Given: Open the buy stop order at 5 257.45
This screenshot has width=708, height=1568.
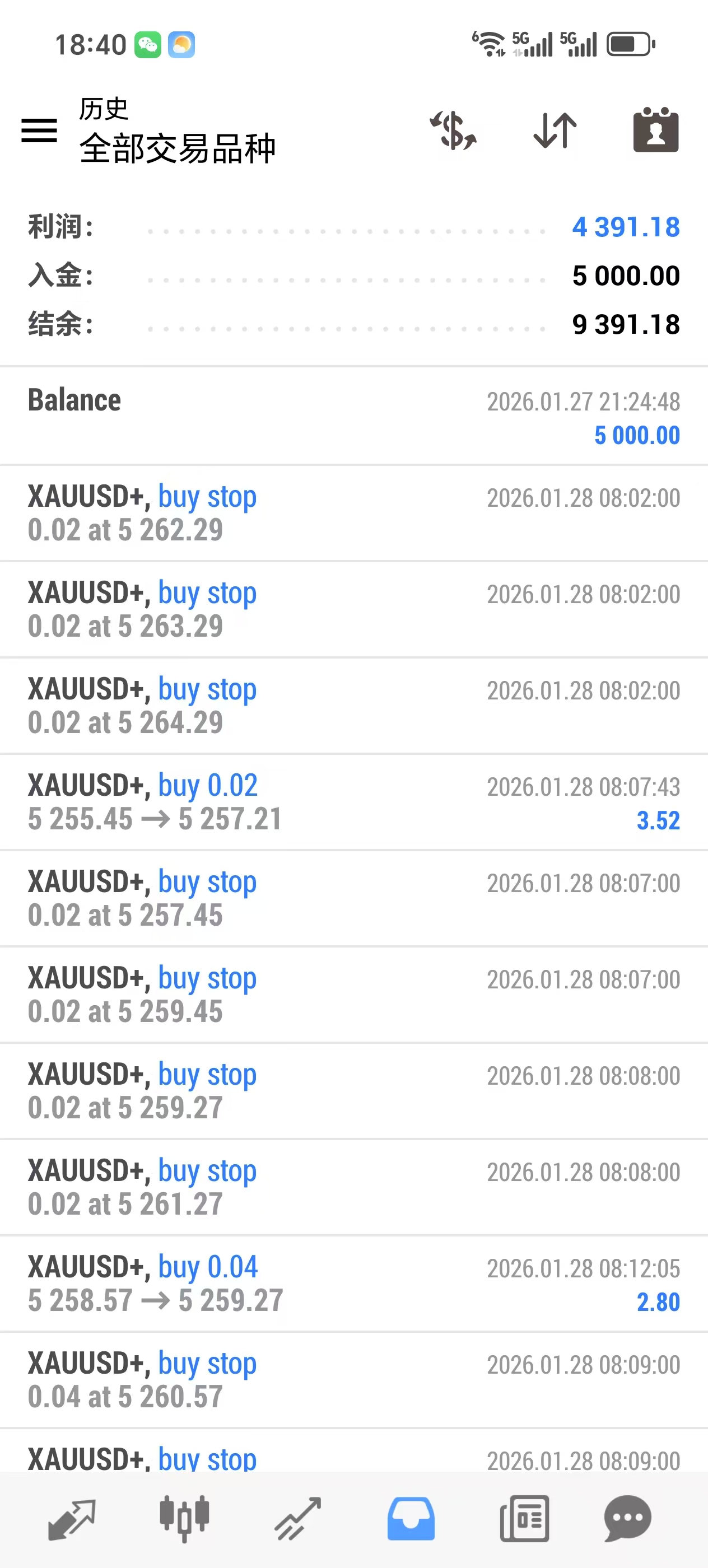Looking at the screenshot, I should click(x=353, y=898).
